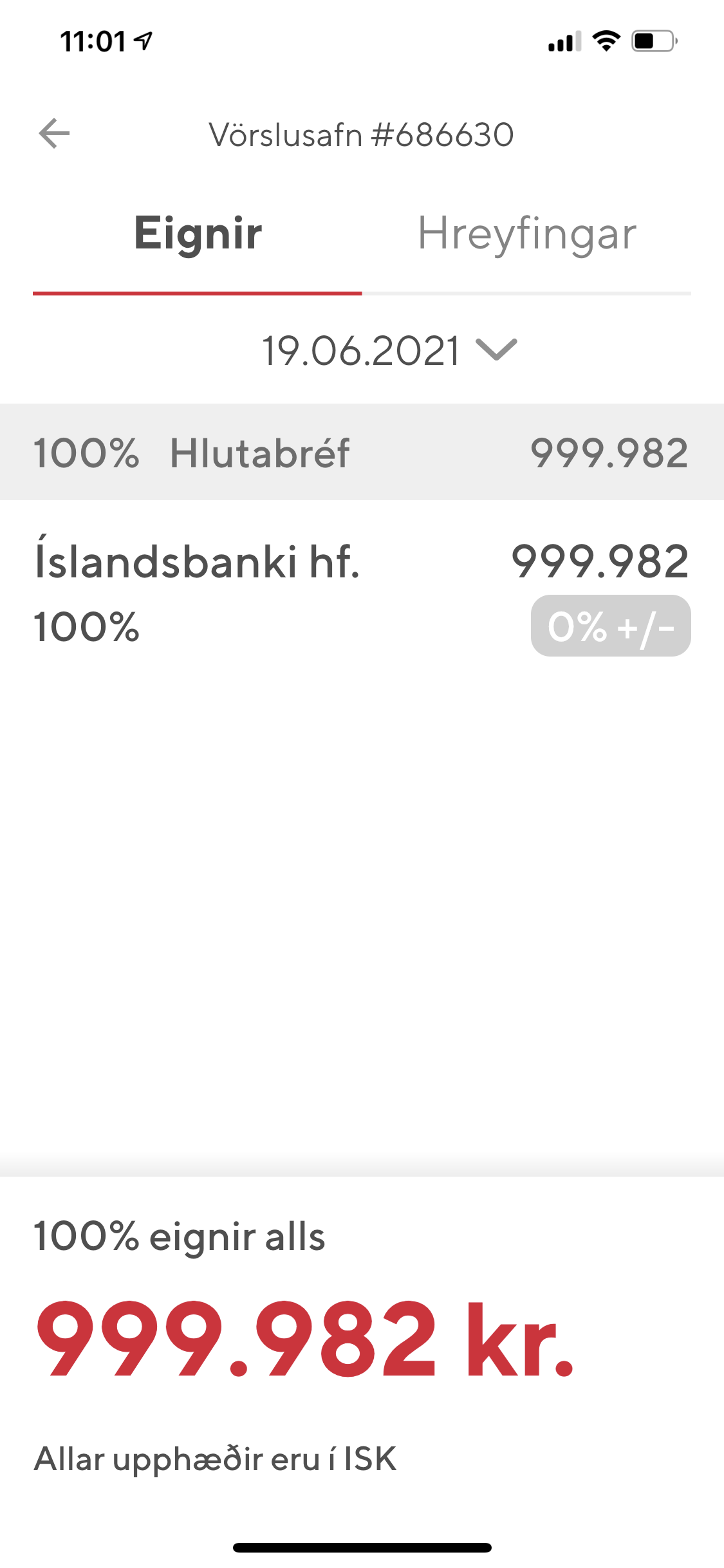
Task: Toggle the 0% +/- change badge
Action: 610,626
